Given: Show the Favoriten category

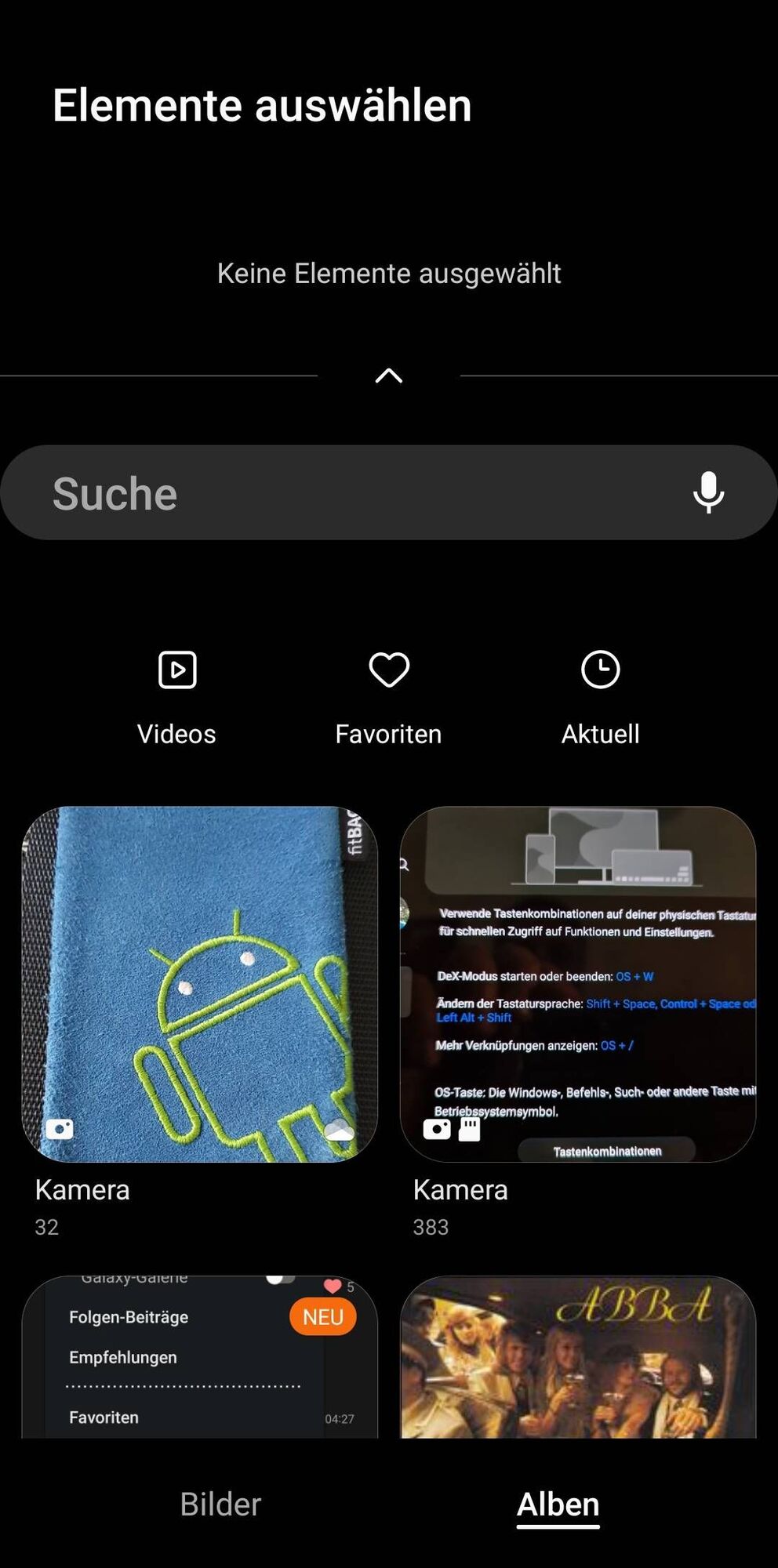Looking at the screenshot, I should tap(389, 695).
